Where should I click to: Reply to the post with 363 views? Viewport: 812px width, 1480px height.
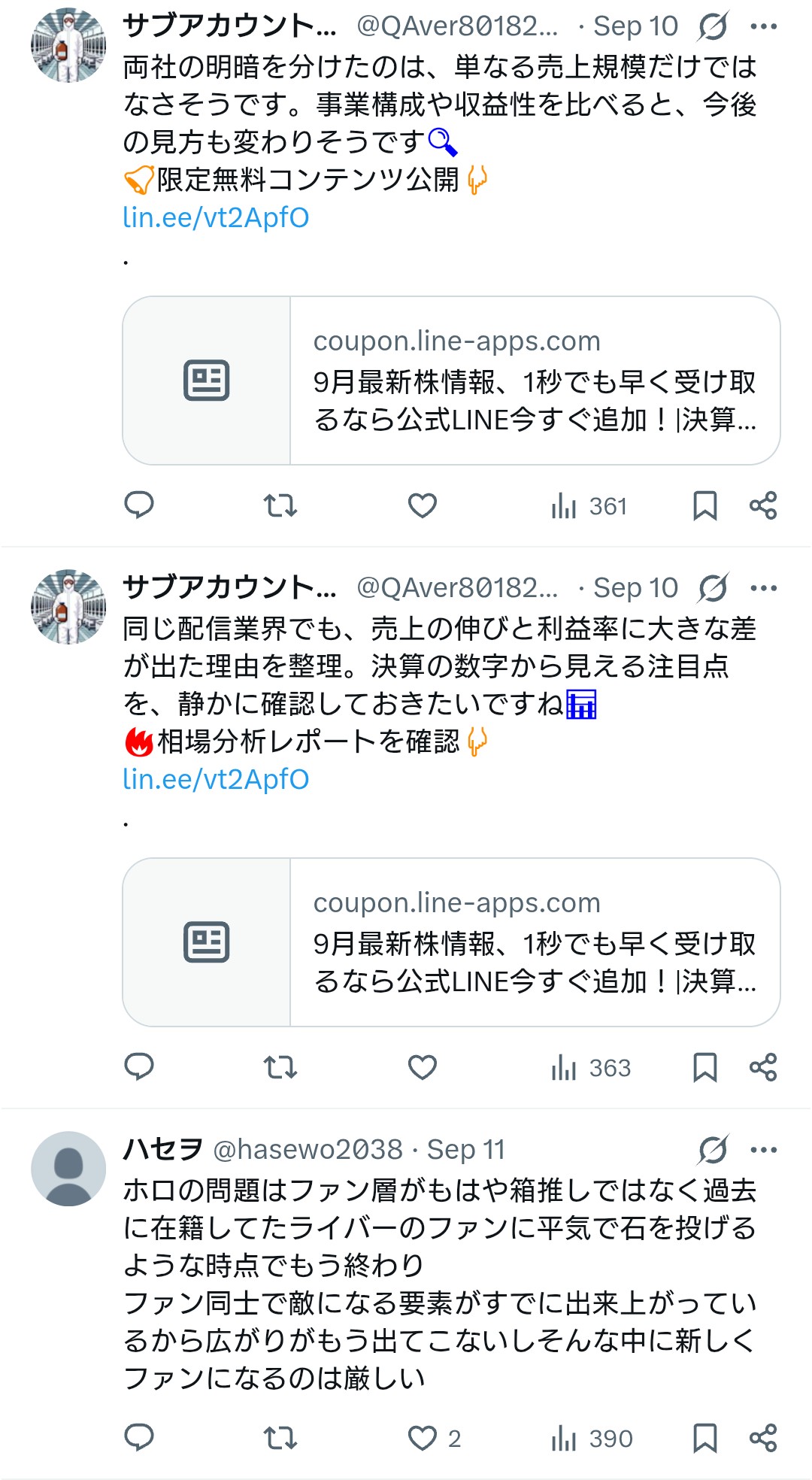139,1066
